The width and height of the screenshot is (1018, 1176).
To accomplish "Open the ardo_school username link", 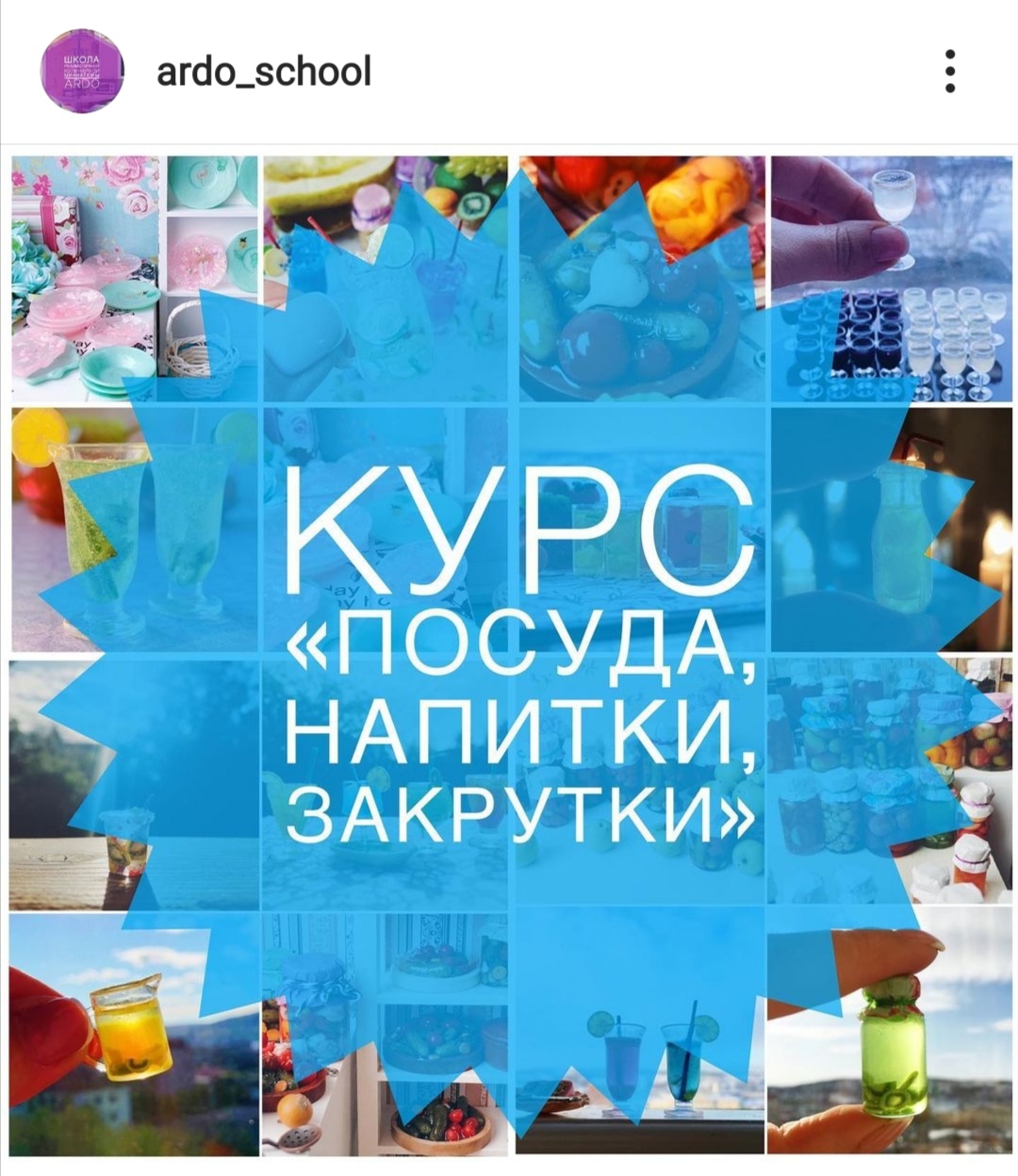I will [x=264, y=72].
